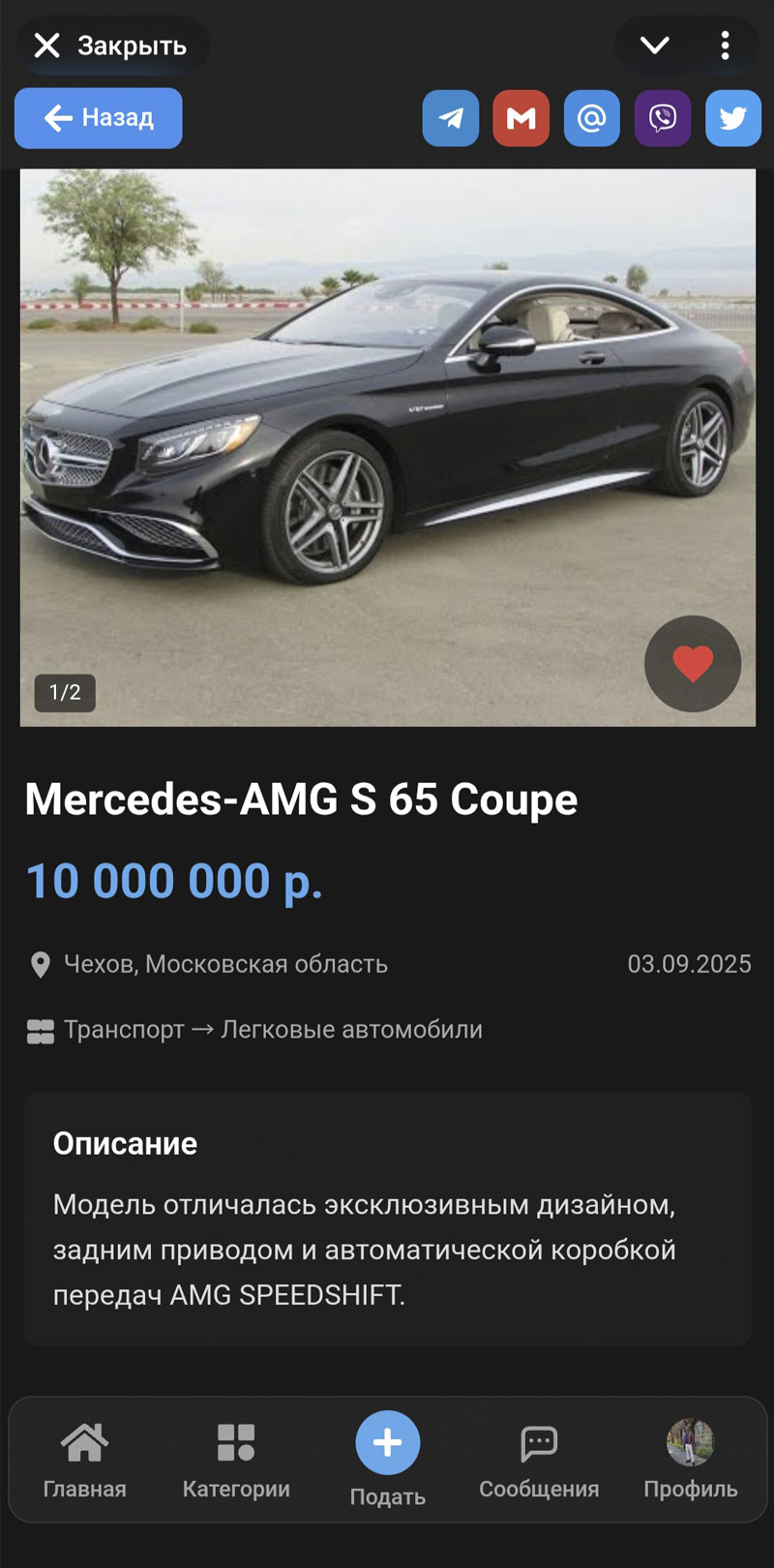774x1568 pixels.
Task: Share the listing on Twitter
Action: [x=733, y=118]
